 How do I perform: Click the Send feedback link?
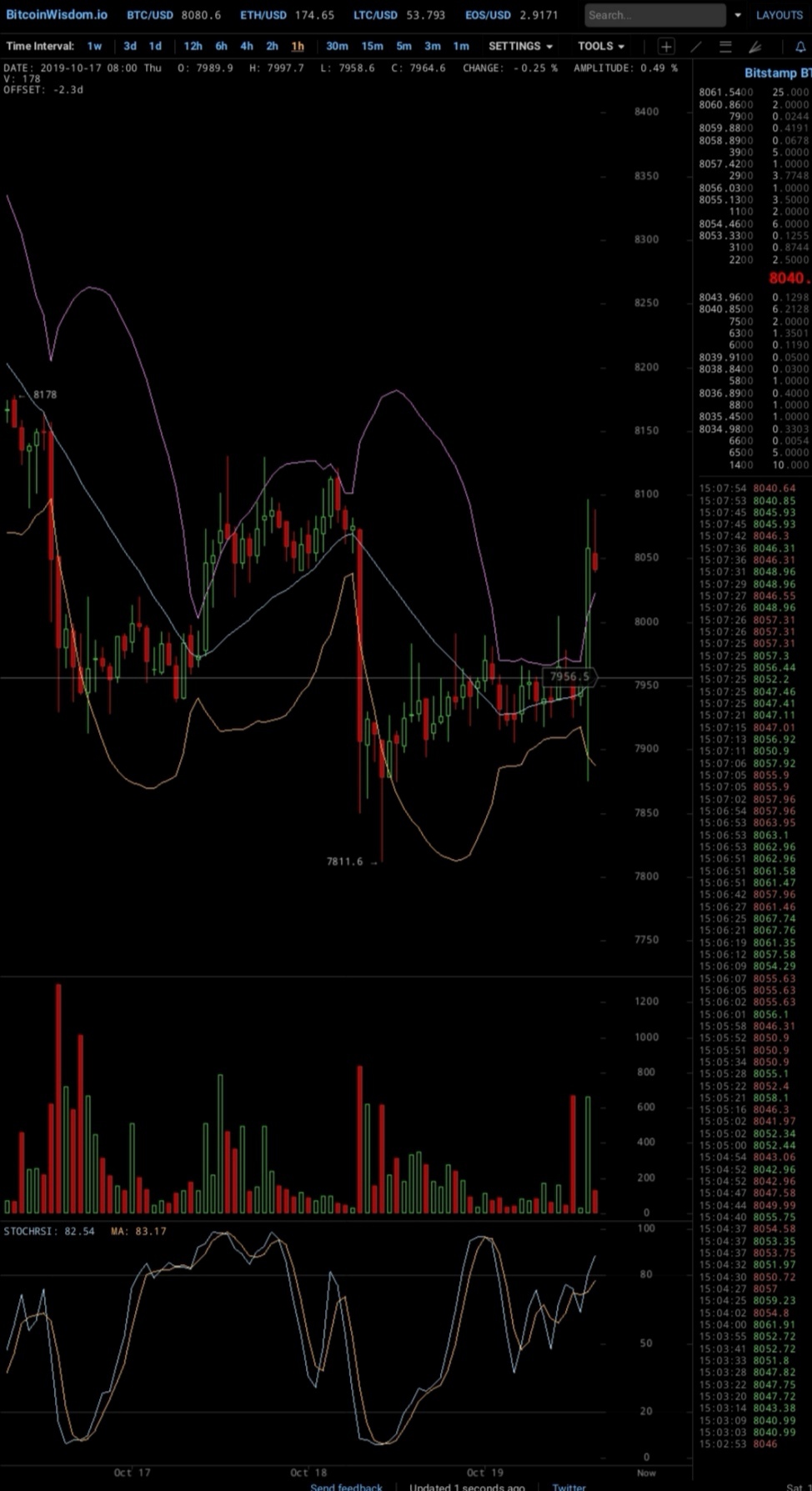(x=346, y=1486)
